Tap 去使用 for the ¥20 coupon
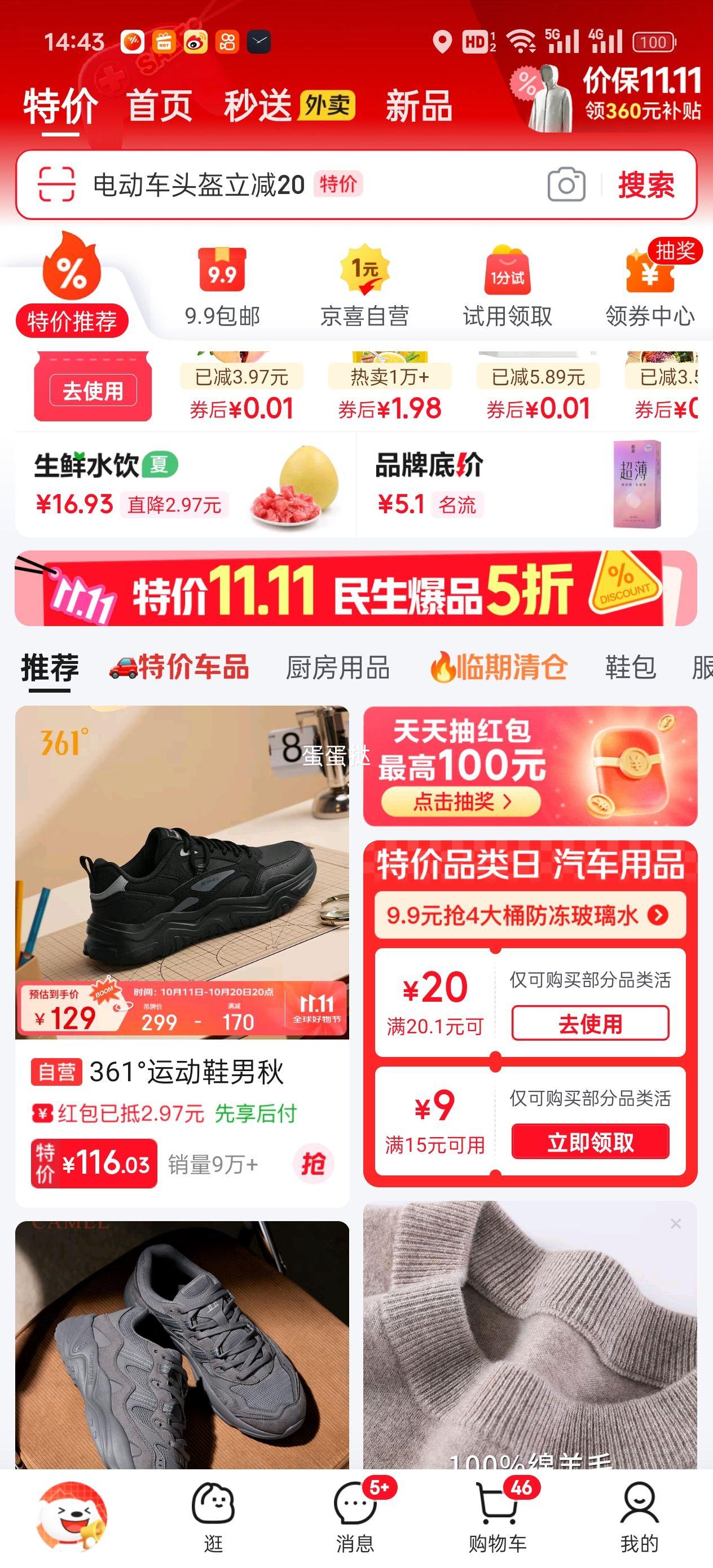Image resolution: width=713 pixels, height=1568 pixels. pyautogui.click(x=590, y=1023)
